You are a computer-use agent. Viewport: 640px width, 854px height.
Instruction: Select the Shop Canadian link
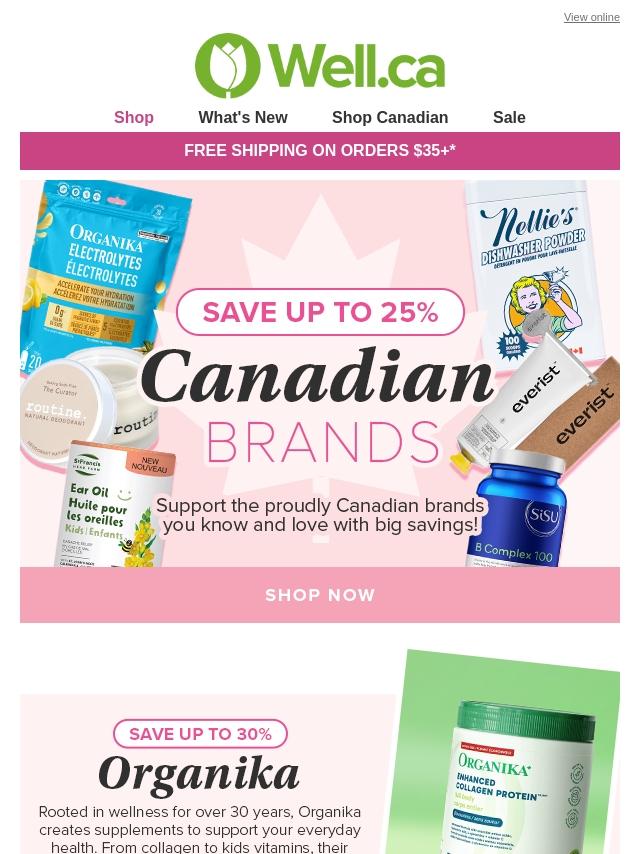[x=389, y=117]
